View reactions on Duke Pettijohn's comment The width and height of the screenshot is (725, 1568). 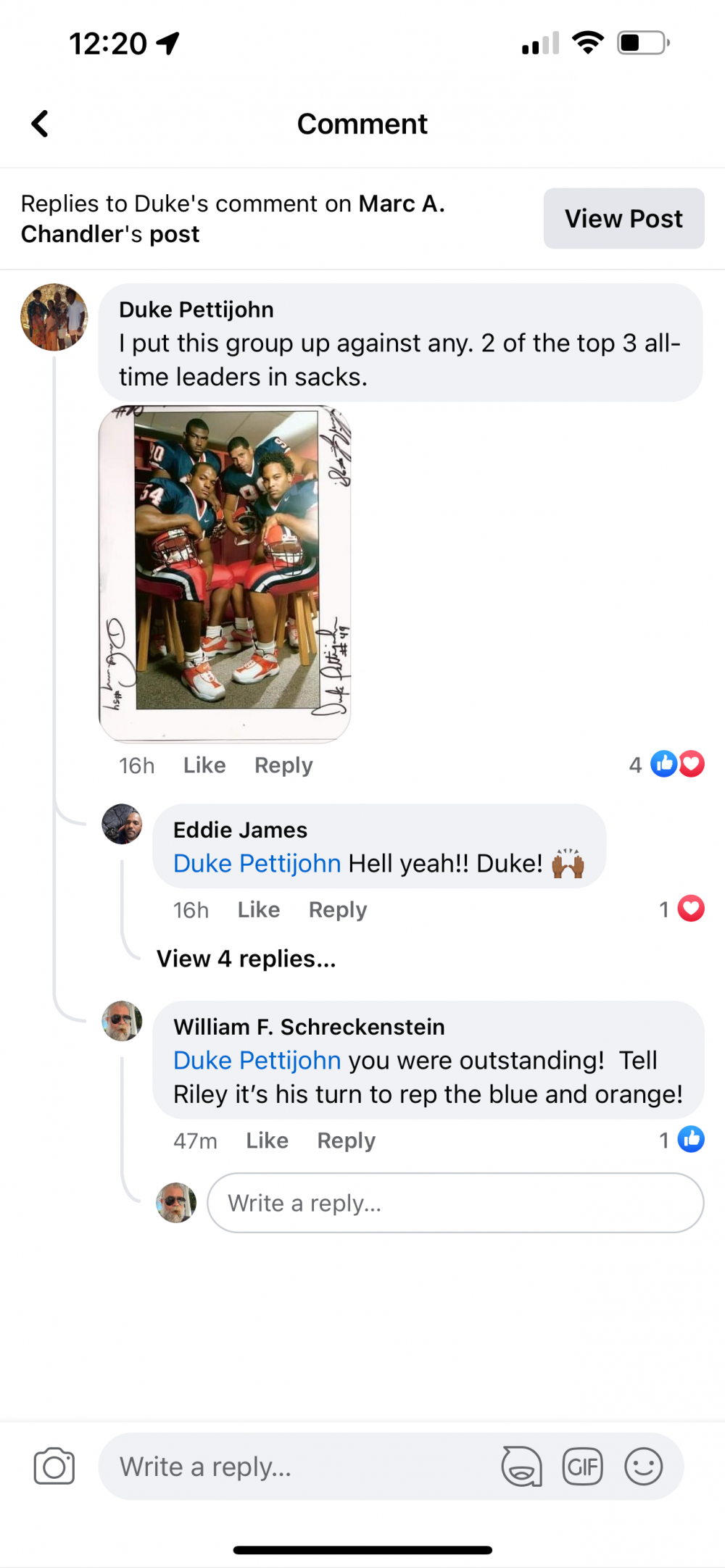tap(668, 764)
